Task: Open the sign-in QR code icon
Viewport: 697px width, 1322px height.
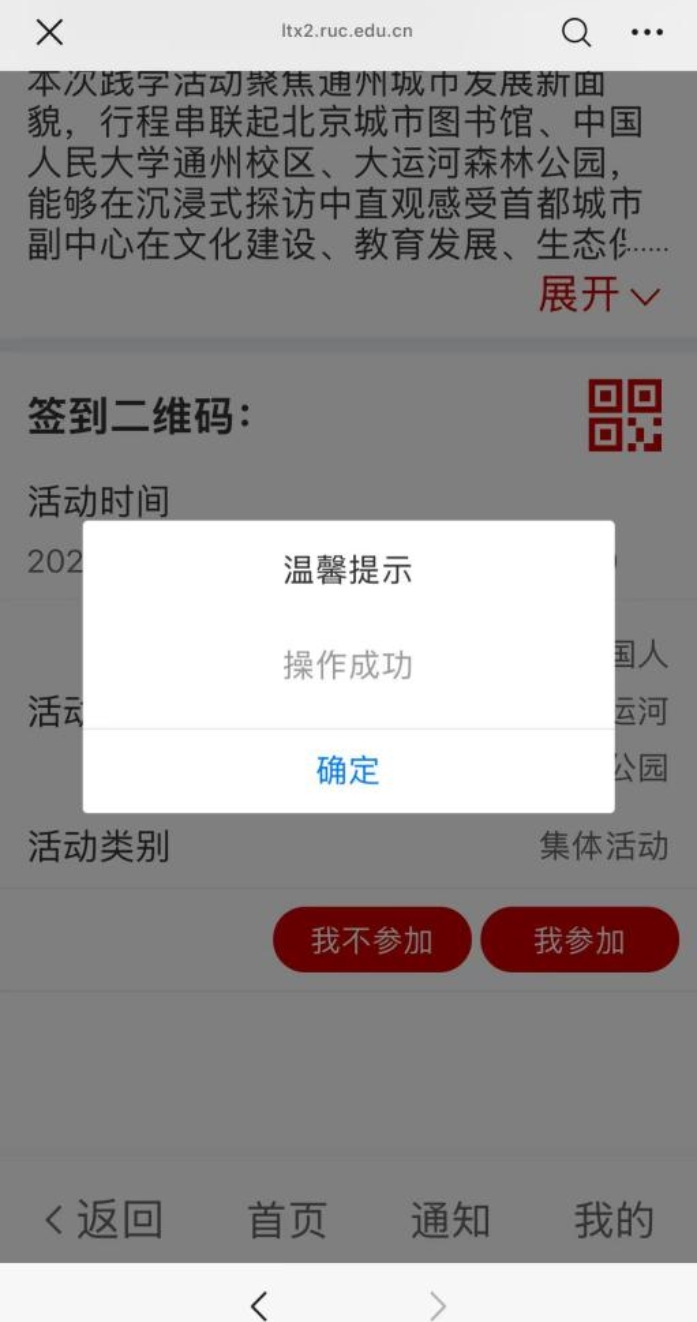Action: pos(625,415)
